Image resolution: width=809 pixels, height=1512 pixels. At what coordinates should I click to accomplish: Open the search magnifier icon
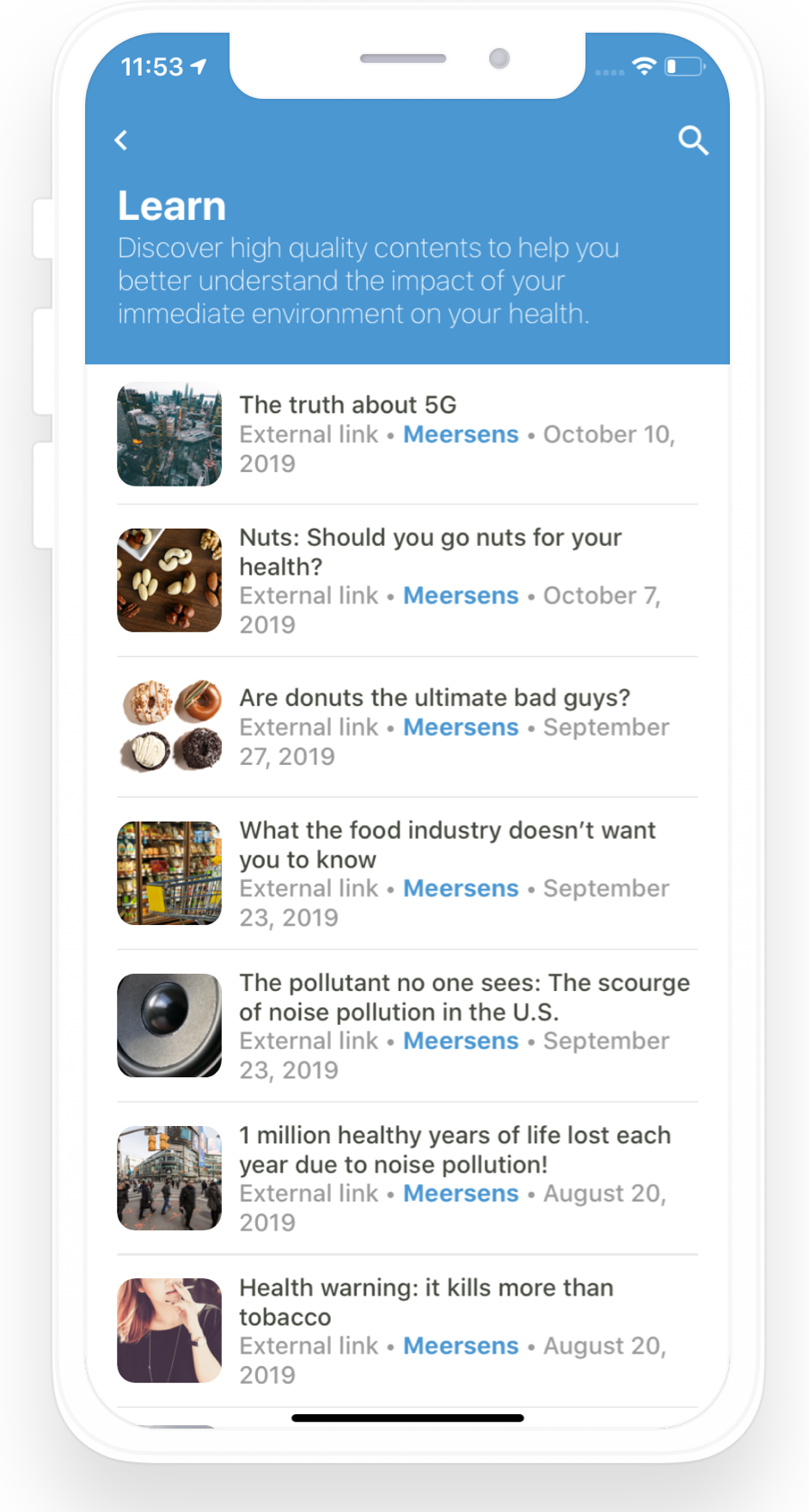pyautogui.click(x=693, y=140)
